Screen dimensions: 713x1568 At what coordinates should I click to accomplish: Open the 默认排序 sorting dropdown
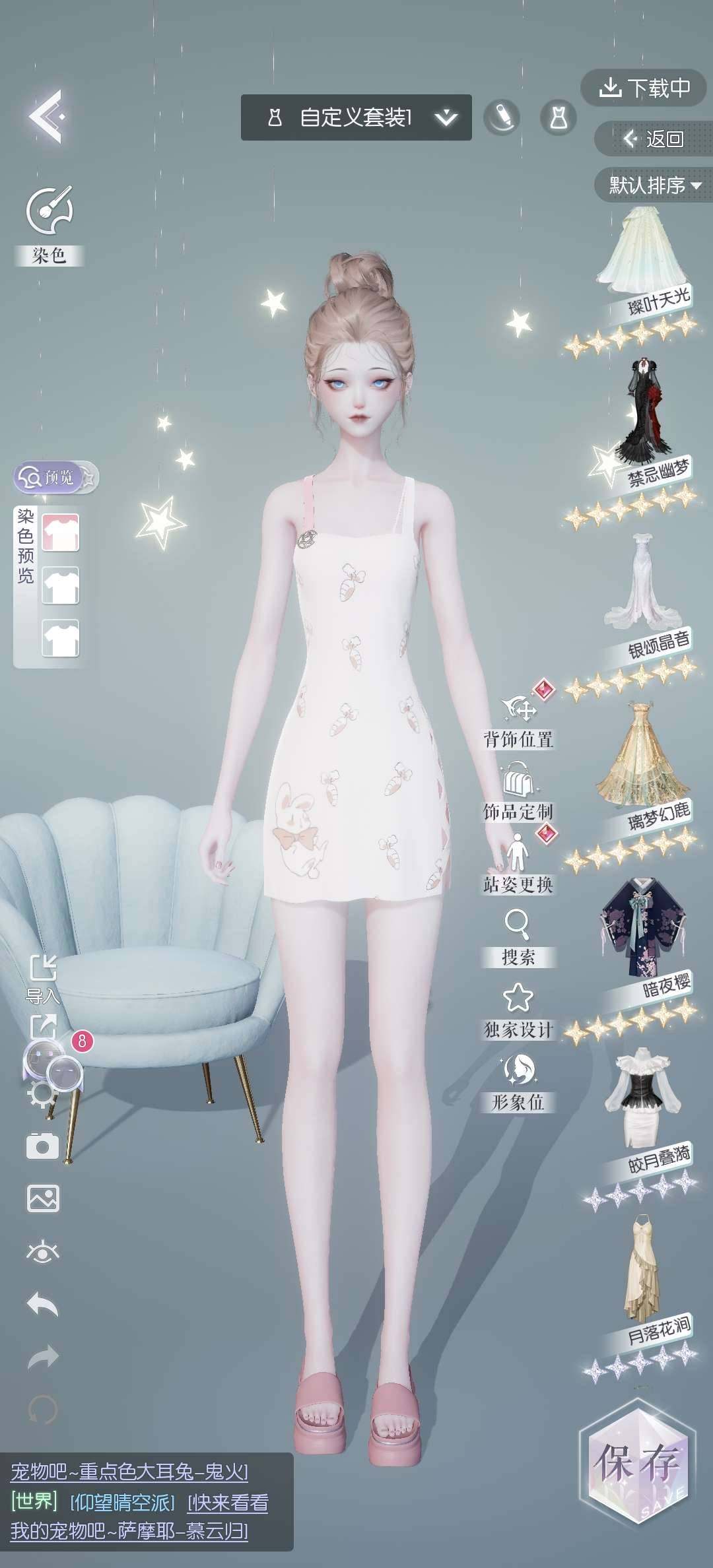tap(654, 185)
